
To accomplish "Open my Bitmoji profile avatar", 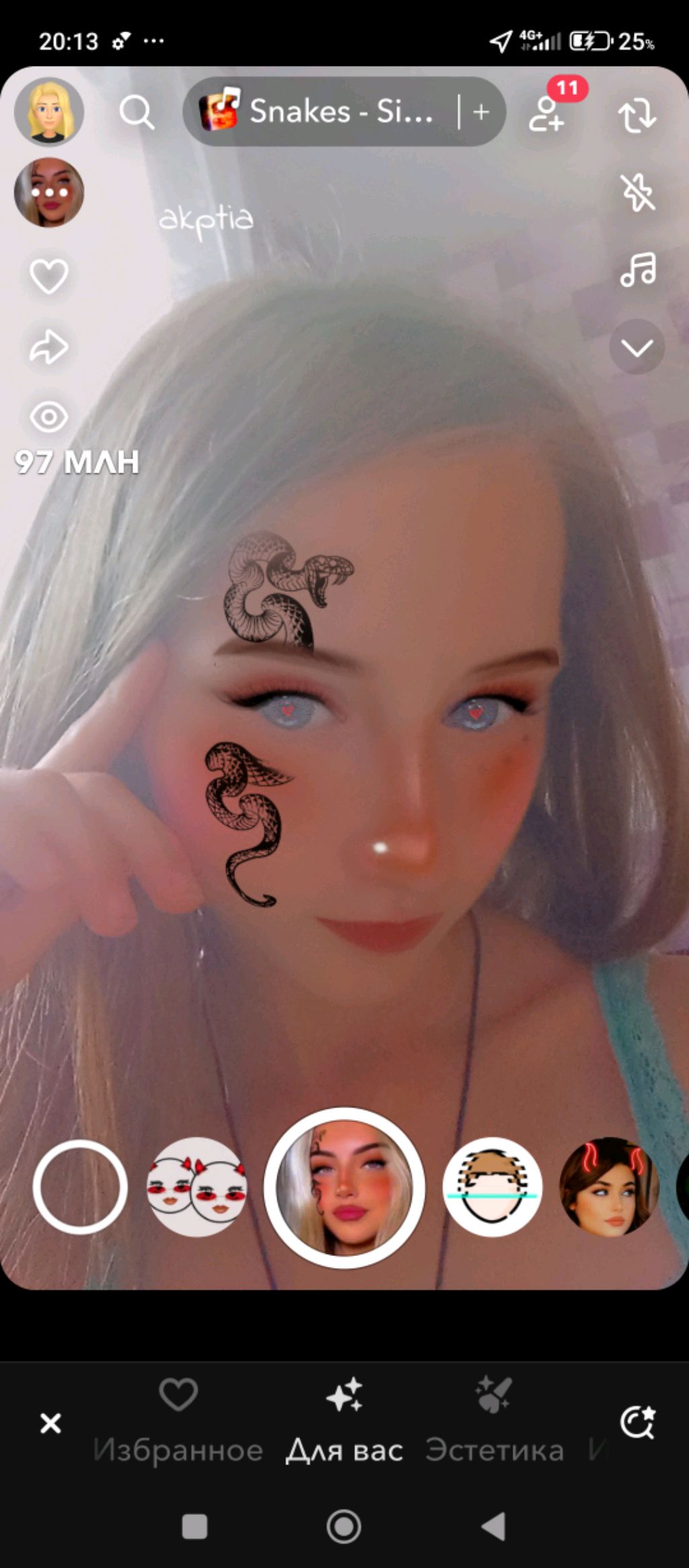I will (x=49, y=112).
